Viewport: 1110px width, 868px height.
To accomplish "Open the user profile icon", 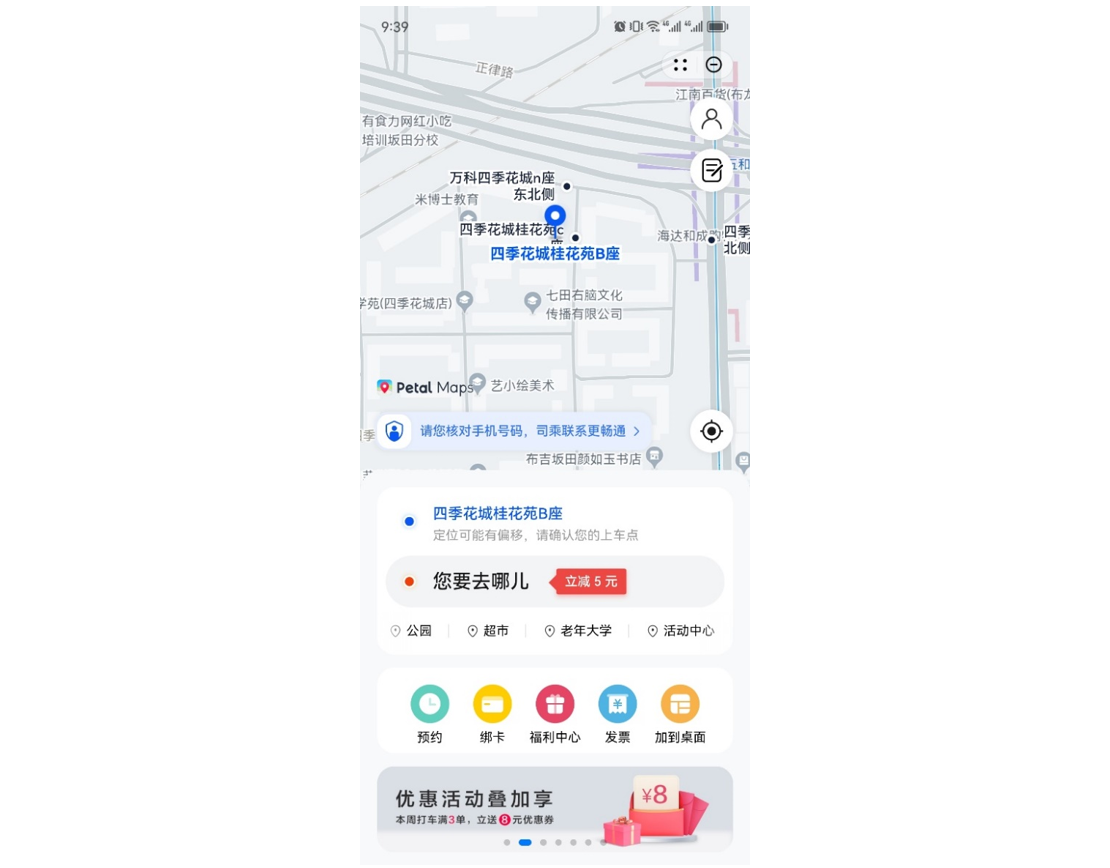I will [711, 119].
